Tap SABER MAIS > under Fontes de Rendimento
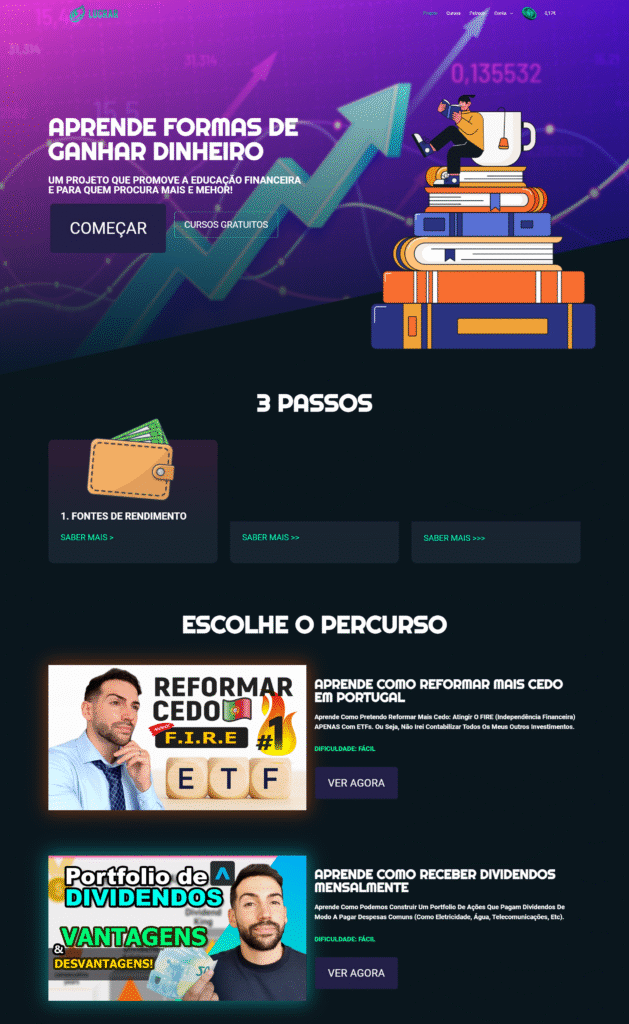This screenshot has height=1024, width=629. 87,538
